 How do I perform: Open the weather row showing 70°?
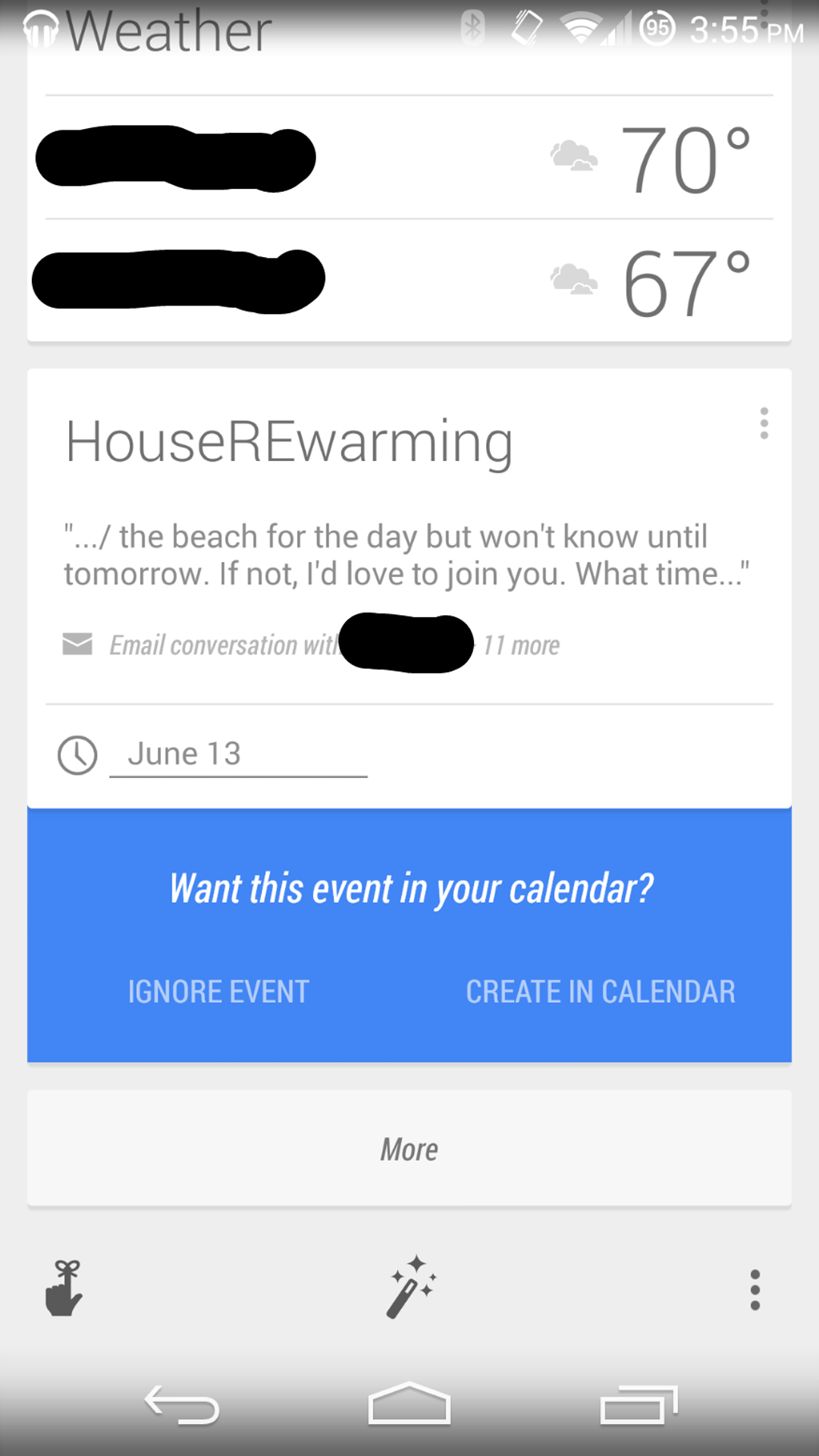click(x=409, y=158)
